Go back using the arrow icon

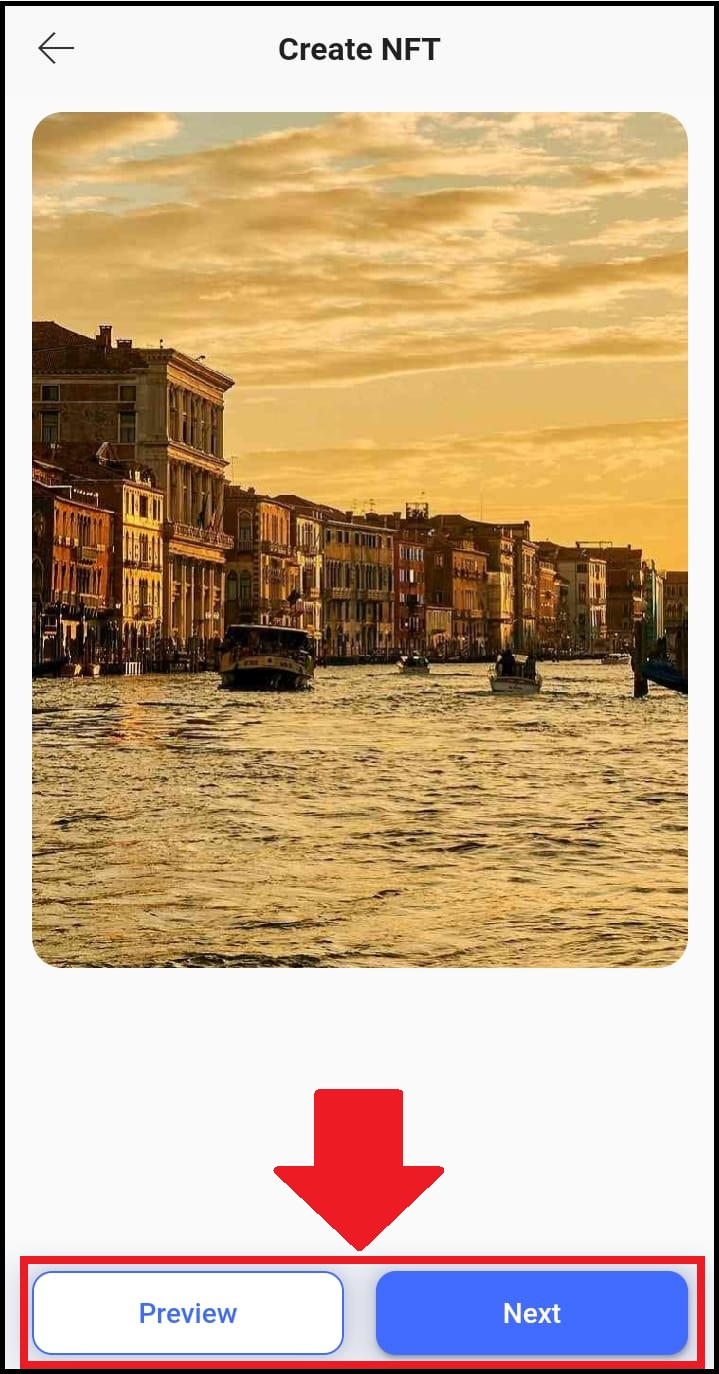click(x=56, y=48)
